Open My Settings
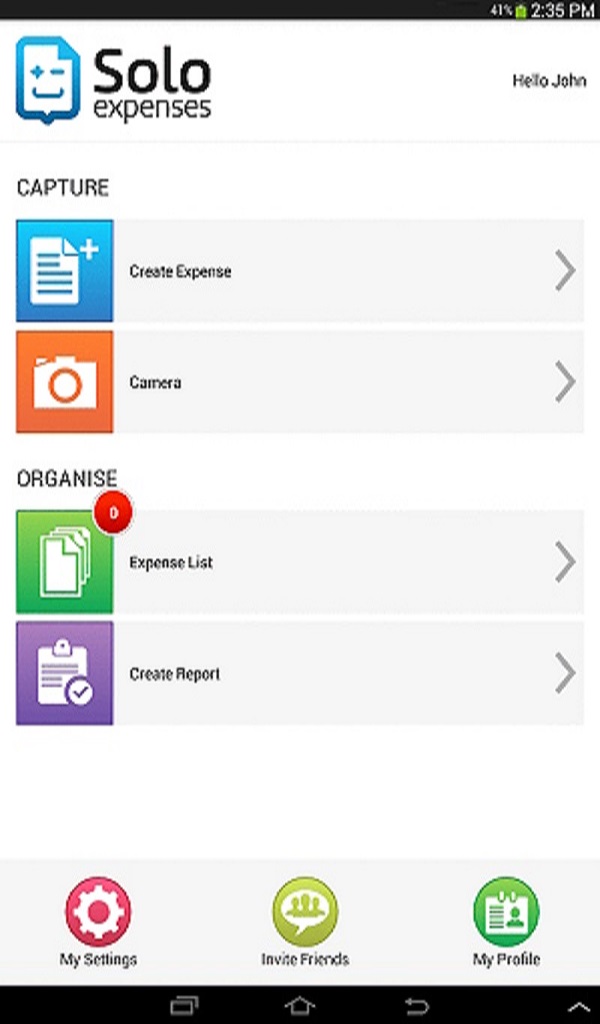This screenshot has height=1024, width=600. [99, 921]
